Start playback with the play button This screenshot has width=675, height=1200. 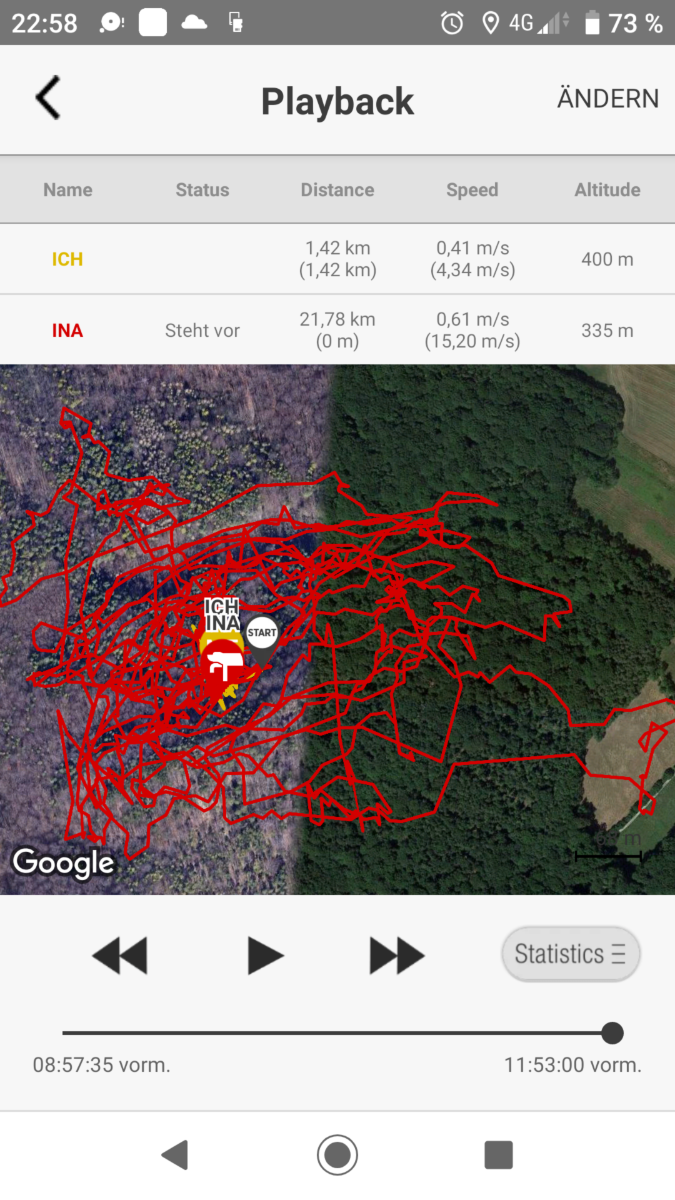[x=265, y=955]
